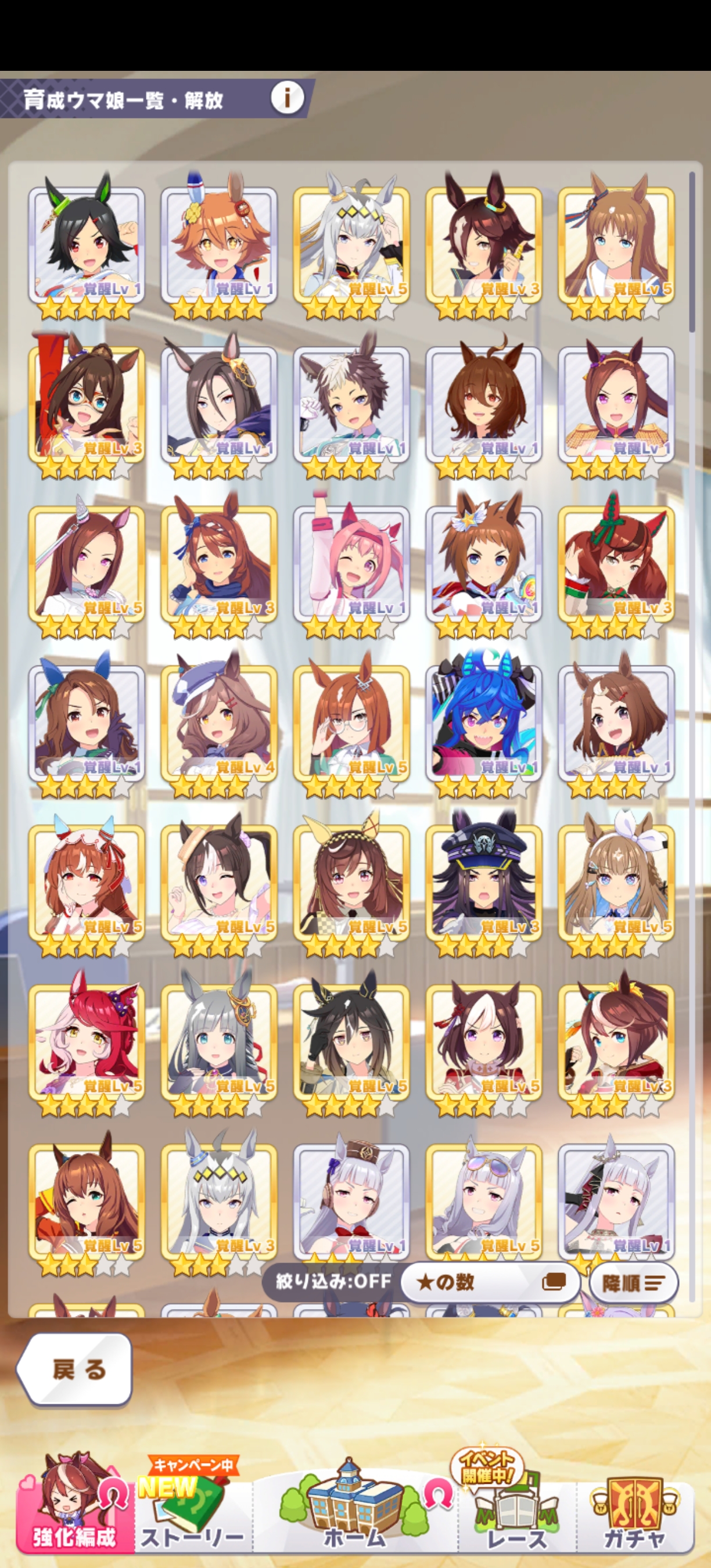Switch to the レース tab
The width and height of the screenshot is (711, 1568).
point(517,1508)
